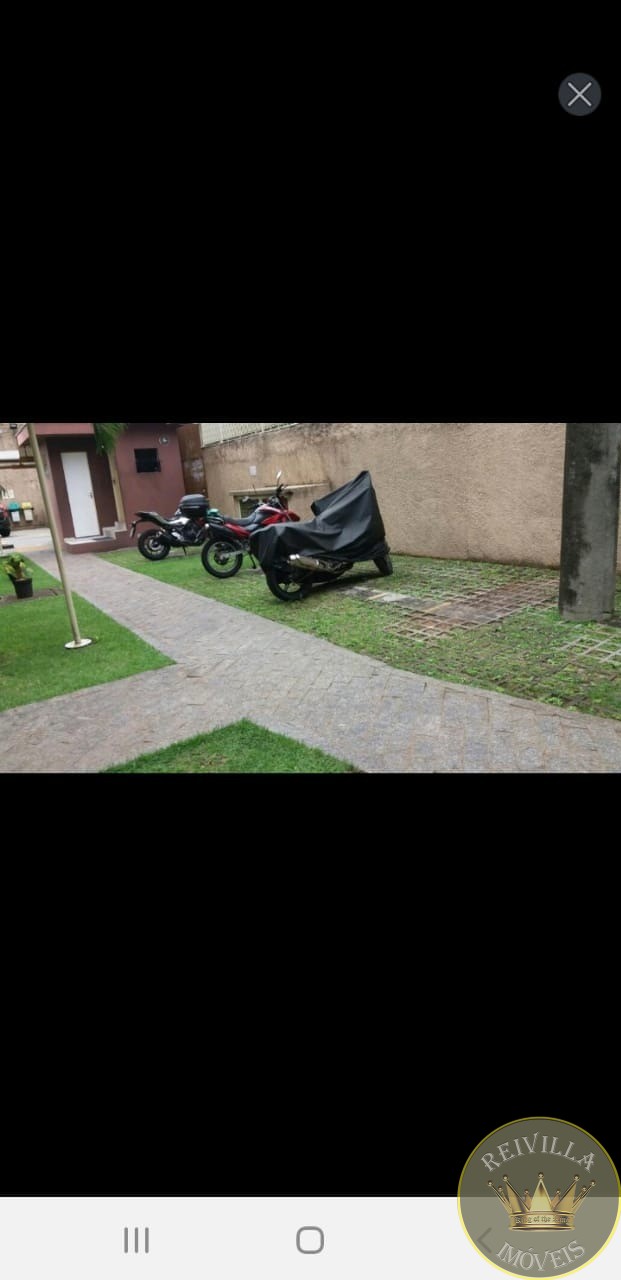Close the full-screen photo viewer

pos(579,95)
